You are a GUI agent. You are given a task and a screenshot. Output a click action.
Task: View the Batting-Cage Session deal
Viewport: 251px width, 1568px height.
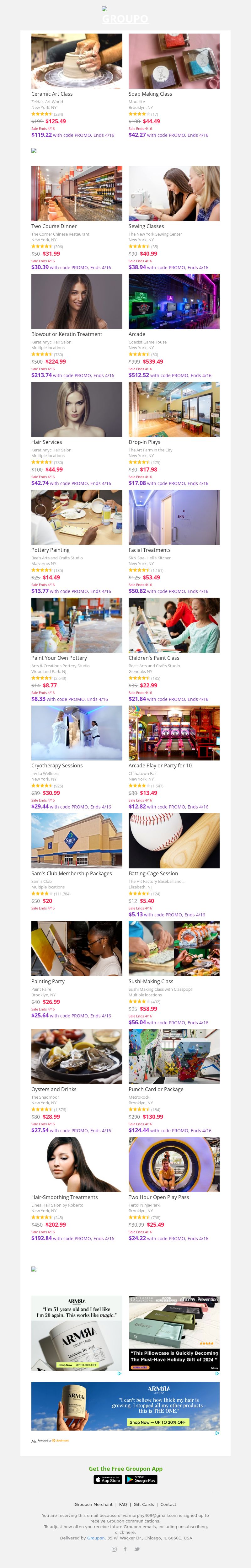tap(174, 840)
